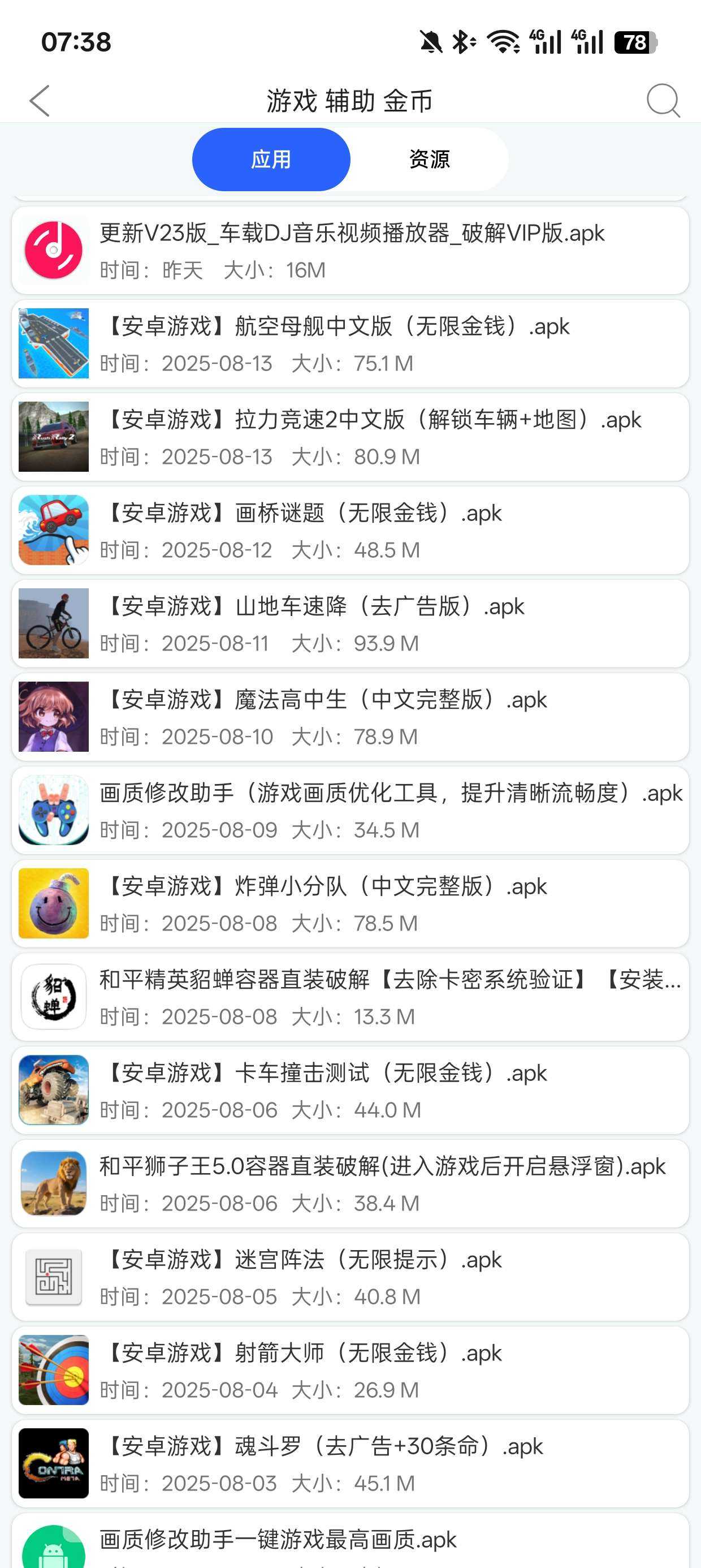This screenshot has height=1568, width=701.
Task: Open 车载DJ音乐视频播放器 破解VIP版 apk
Action: point(350,251)
